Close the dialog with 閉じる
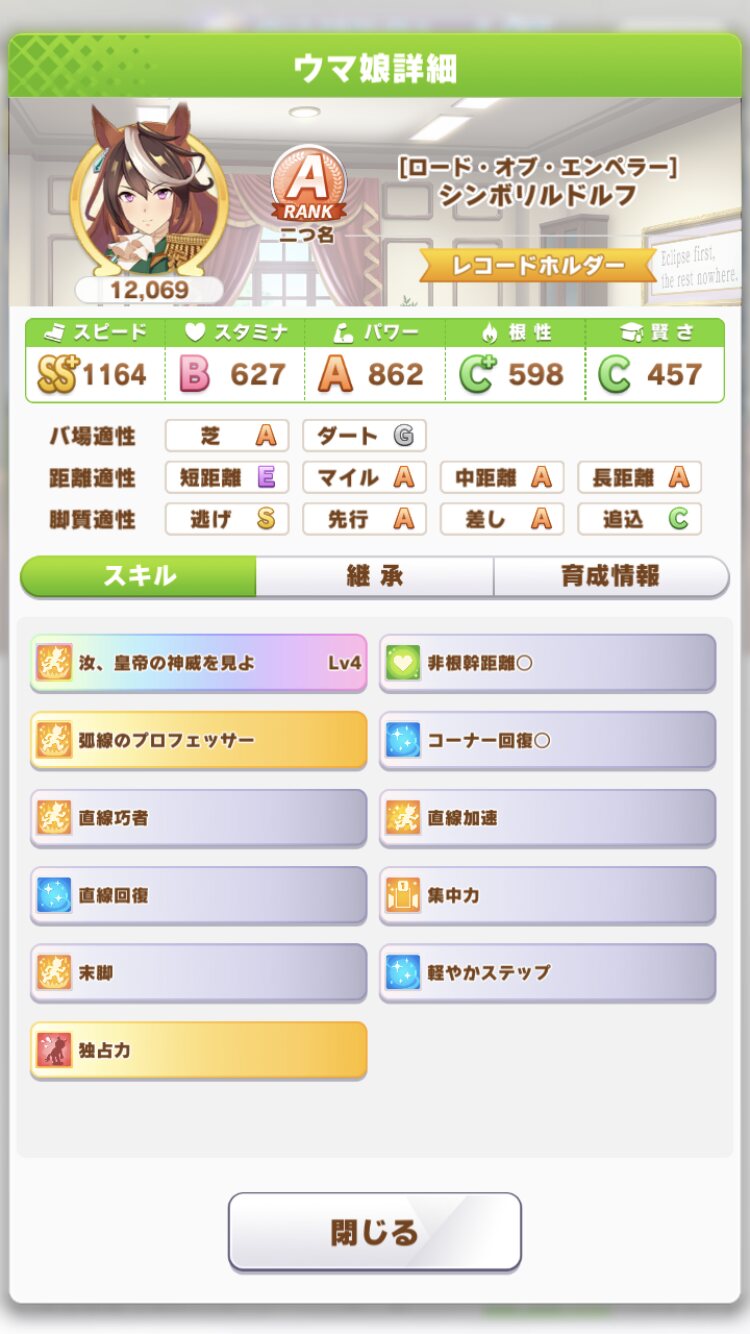 (374, 1231)
